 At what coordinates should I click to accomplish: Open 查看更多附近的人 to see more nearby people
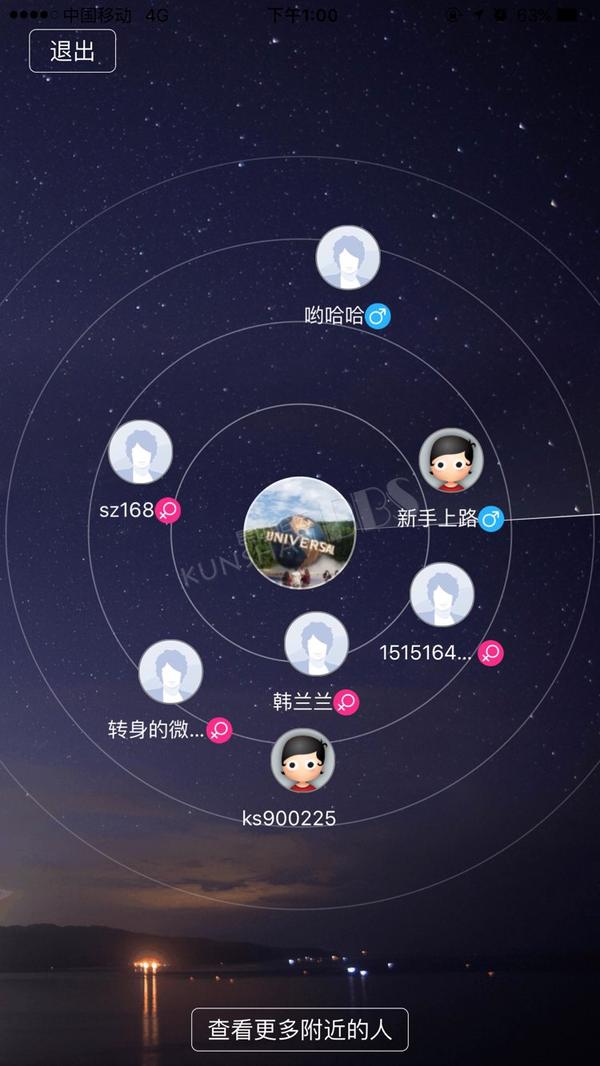(300, 1029)
